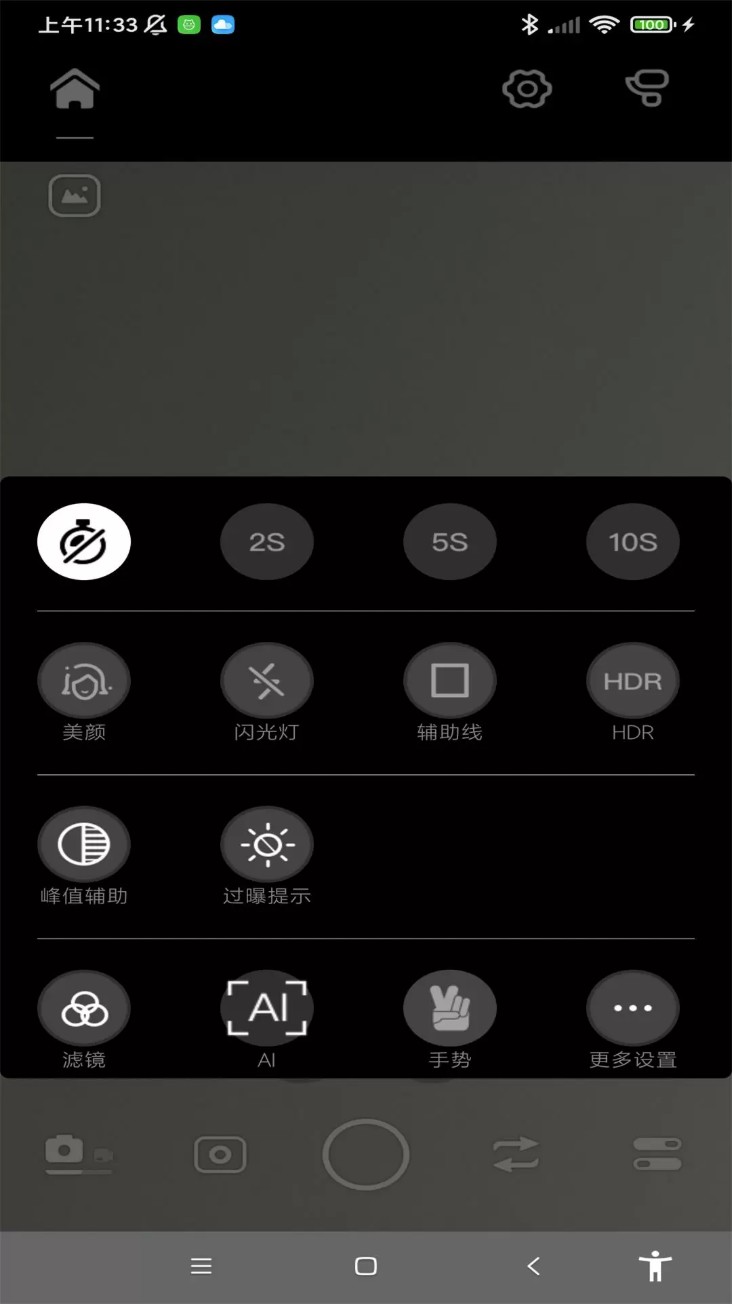
Task: Enable 手势 gesture control
Action: point(450,1008)
